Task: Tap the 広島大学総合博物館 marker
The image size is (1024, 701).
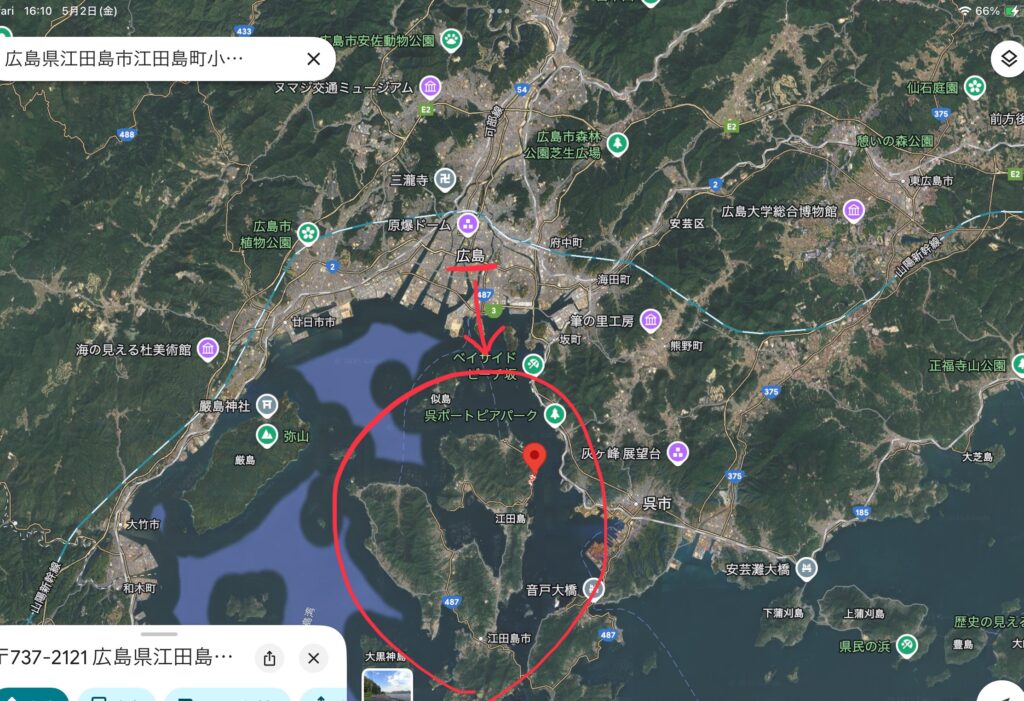Action: [853, 211]
